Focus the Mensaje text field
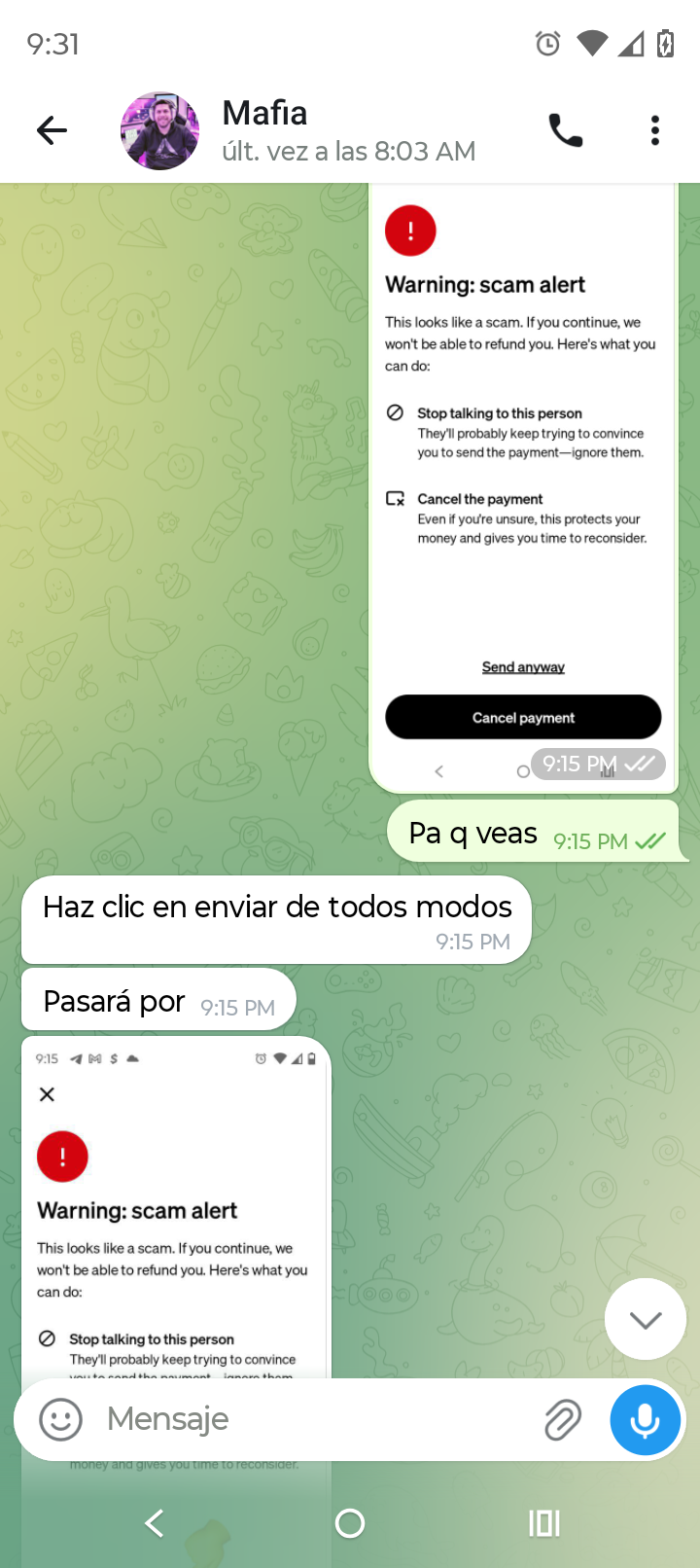The height and width of the screenshot is (1568, 700). coord(311,1419)
